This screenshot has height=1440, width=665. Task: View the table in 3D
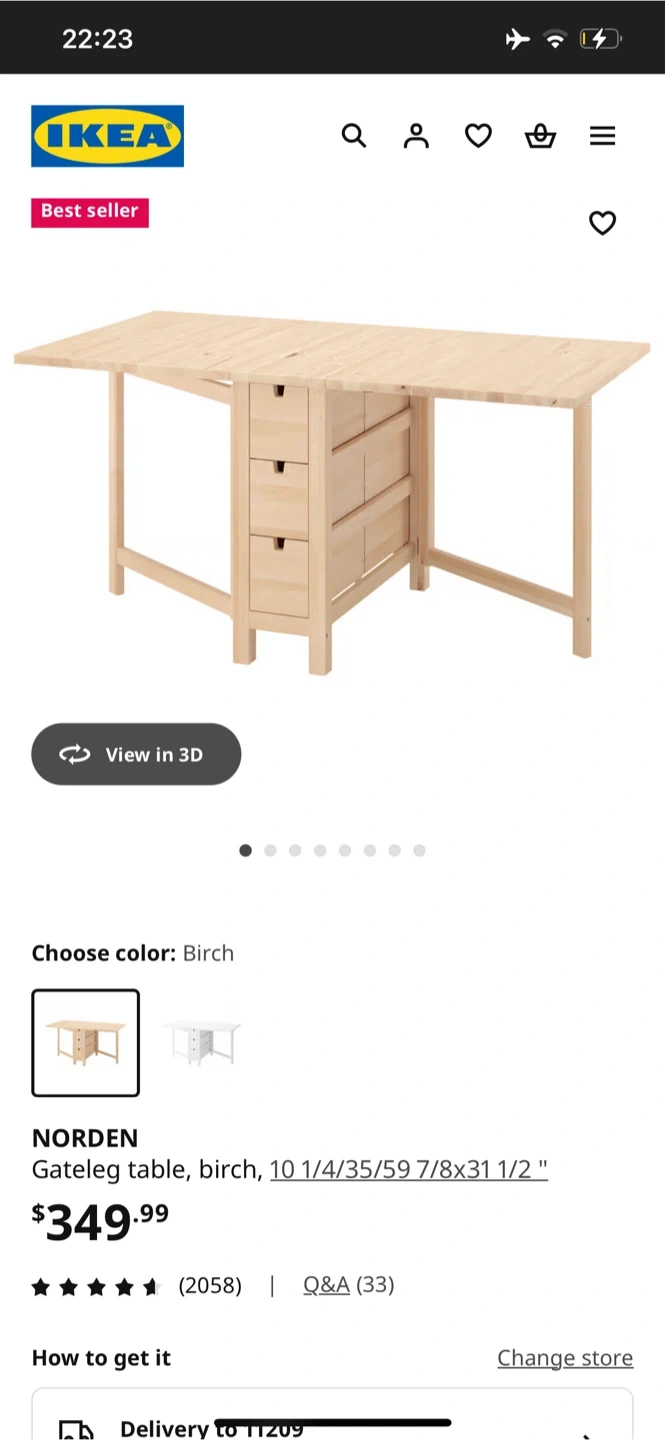(x=136, y=754)
